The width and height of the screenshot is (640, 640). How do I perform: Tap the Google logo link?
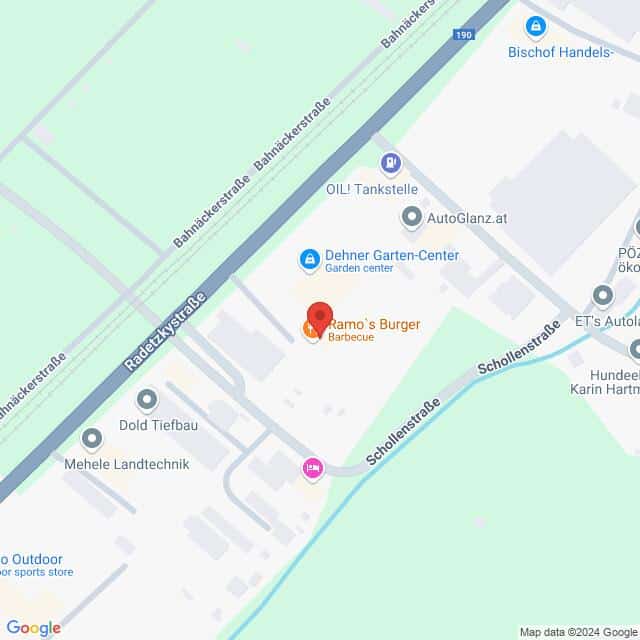coord(32,627)
